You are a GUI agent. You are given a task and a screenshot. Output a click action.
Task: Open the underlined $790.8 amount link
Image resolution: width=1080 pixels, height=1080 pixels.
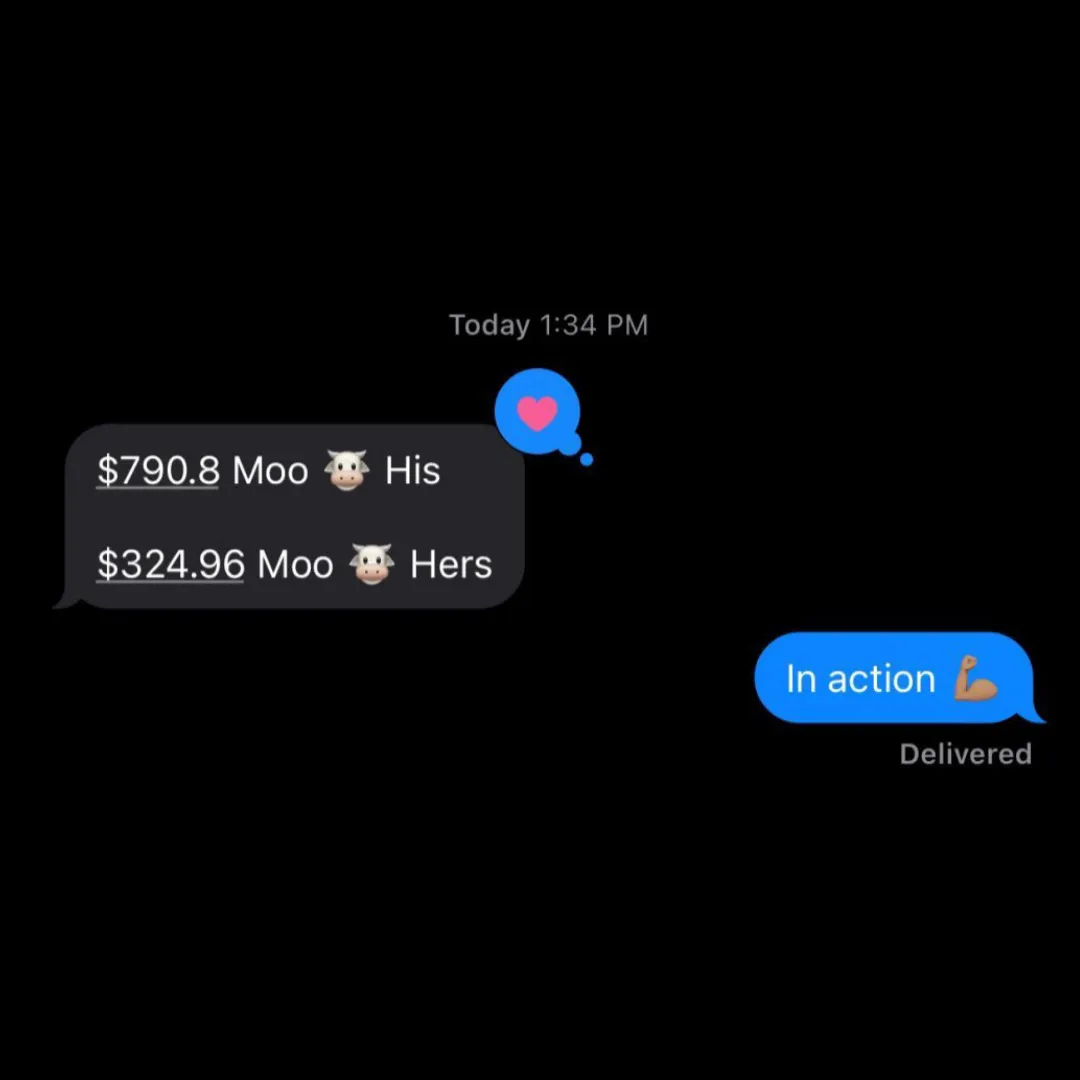click(x=158, y=471)
